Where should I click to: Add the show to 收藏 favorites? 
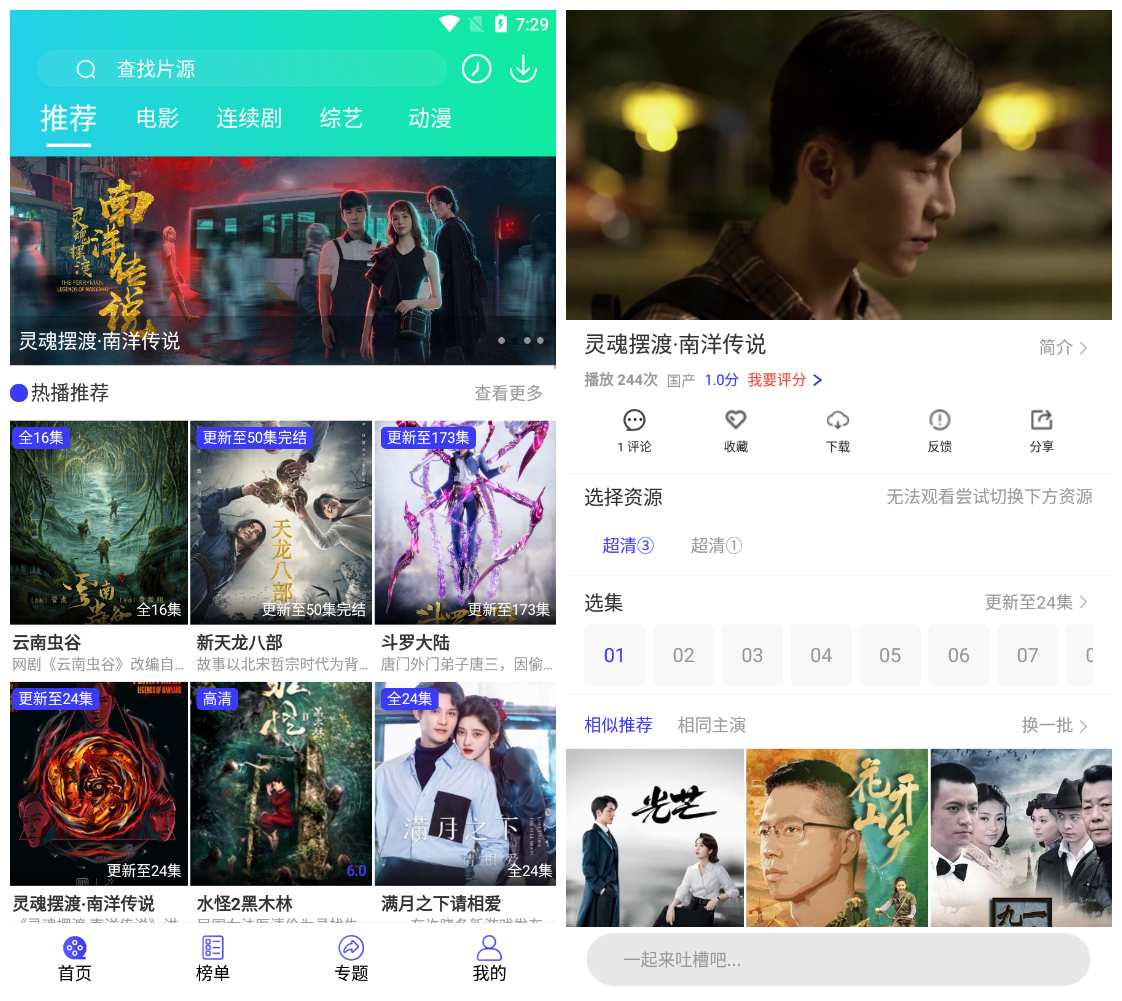[736, 430]
